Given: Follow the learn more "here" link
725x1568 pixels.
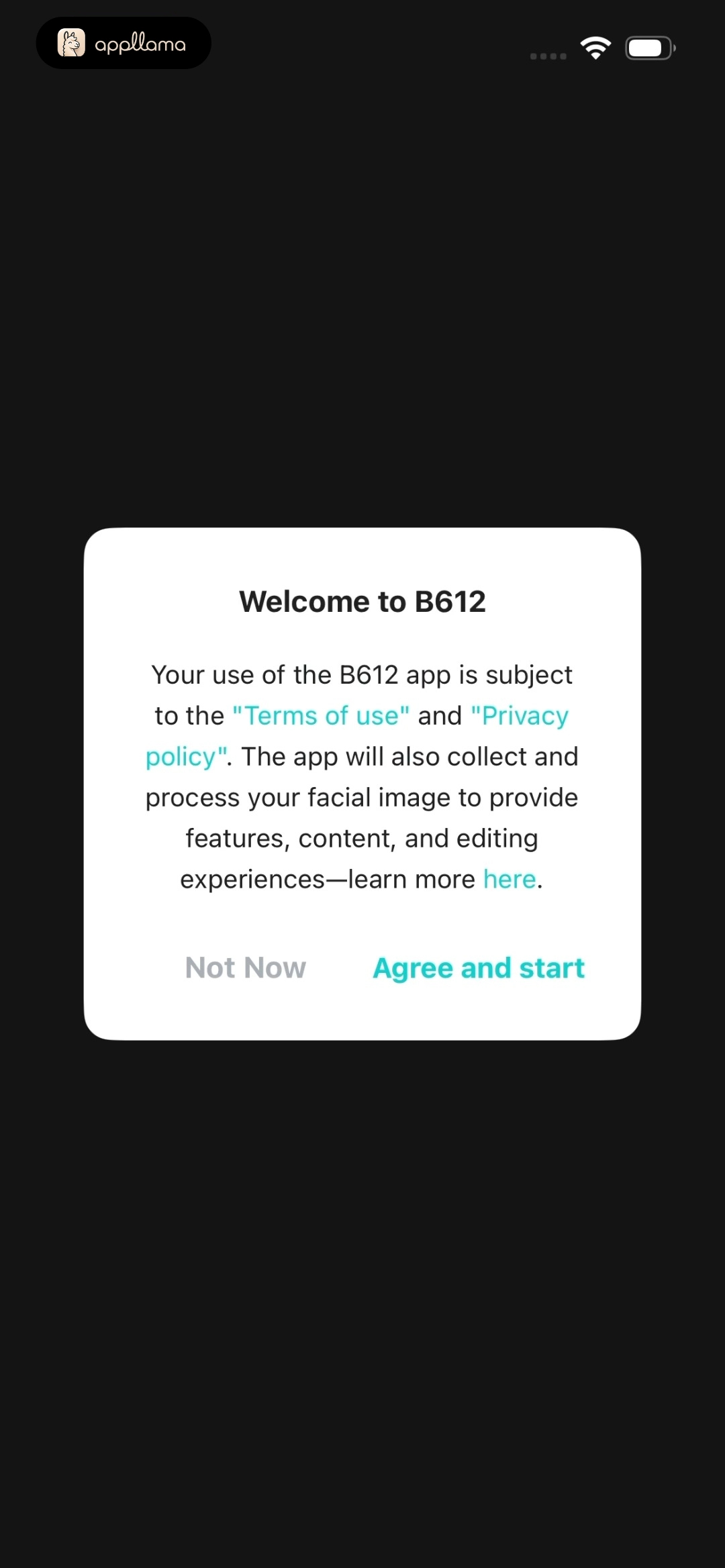Looking at the screenshot, I should click(x=510, y=879).
